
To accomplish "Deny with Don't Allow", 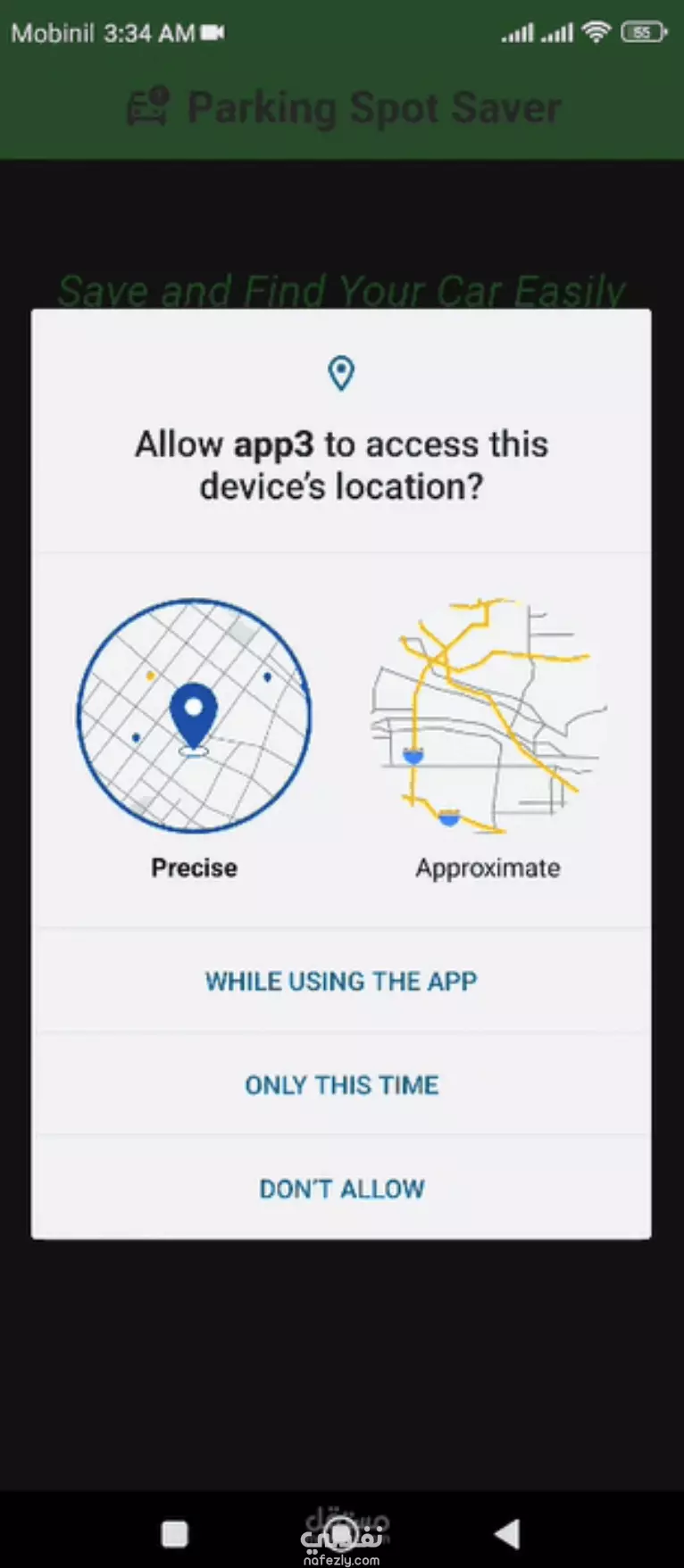I will click(x=341, y=1188).
